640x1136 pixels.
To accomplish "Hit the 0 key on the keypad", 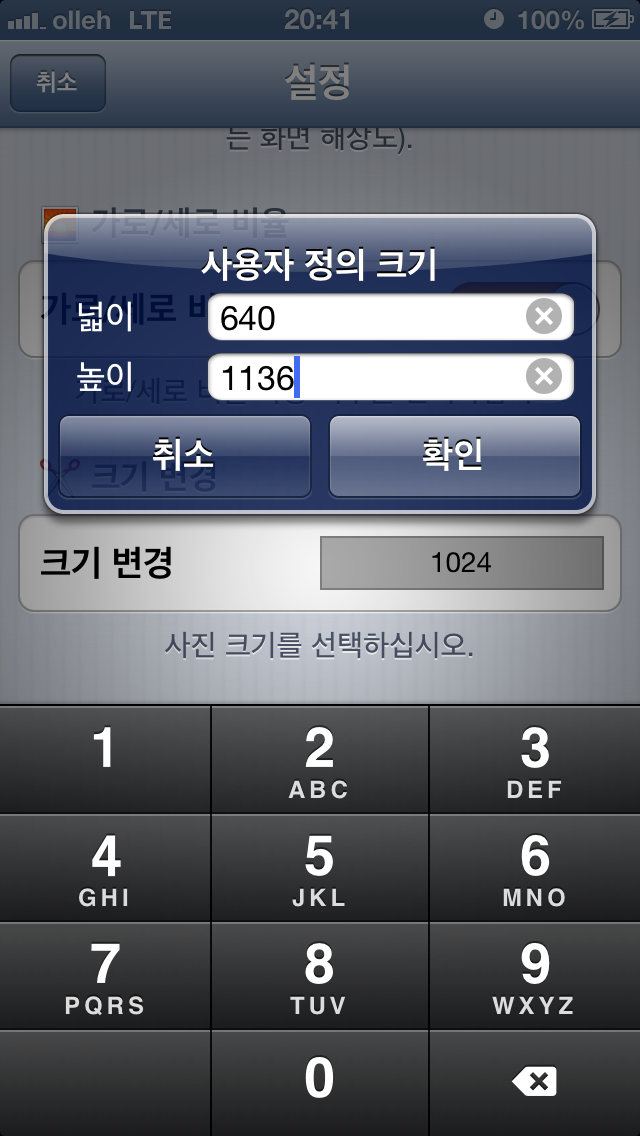I will 319,1080.
